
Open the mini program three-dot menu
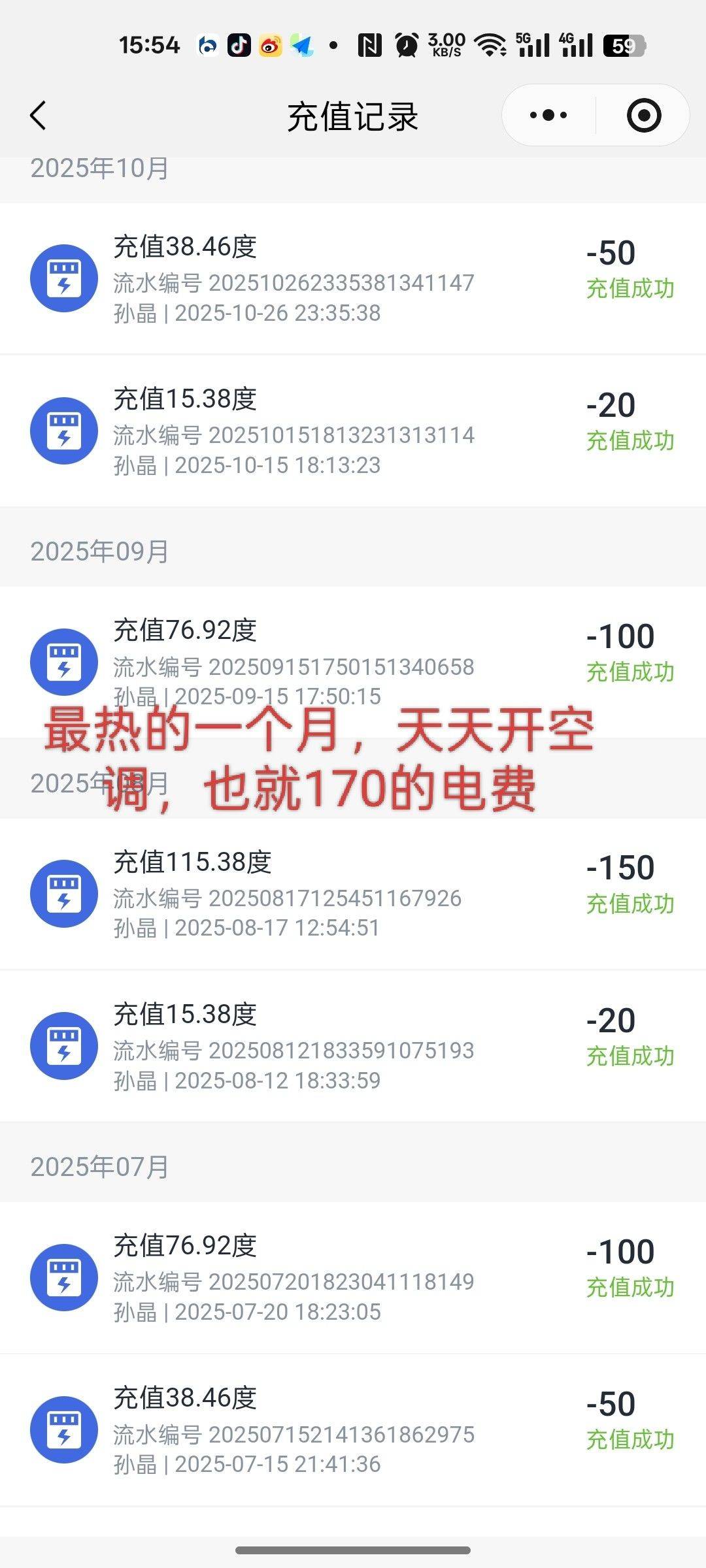click(548, 116)
